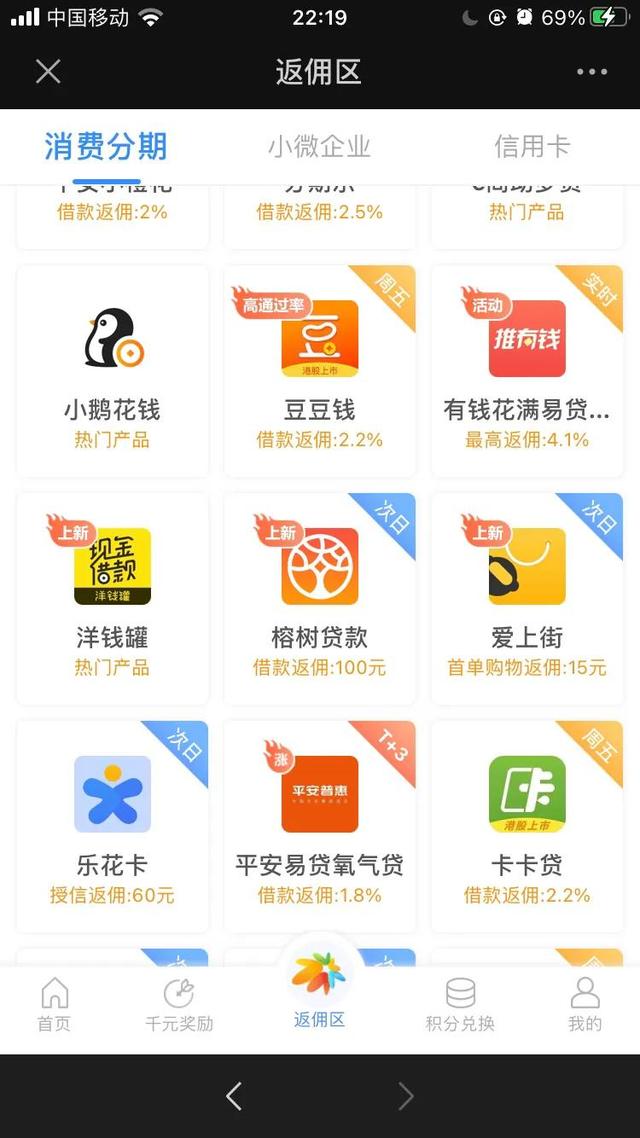Open the 小鹅花钱 product card

pyautogui.click(x=112, y=371)
